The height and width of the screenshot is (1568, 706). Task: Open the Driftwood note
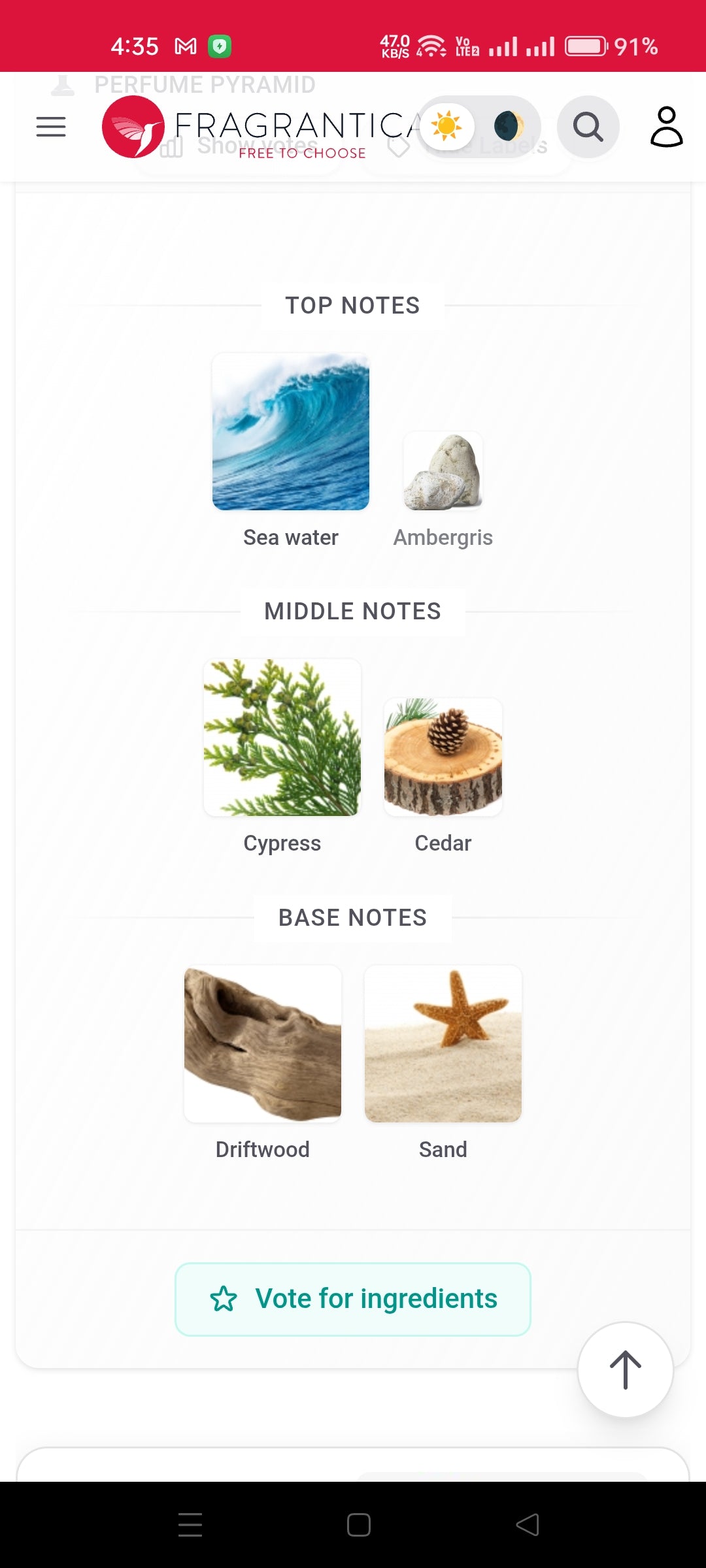pos(263,1063)
